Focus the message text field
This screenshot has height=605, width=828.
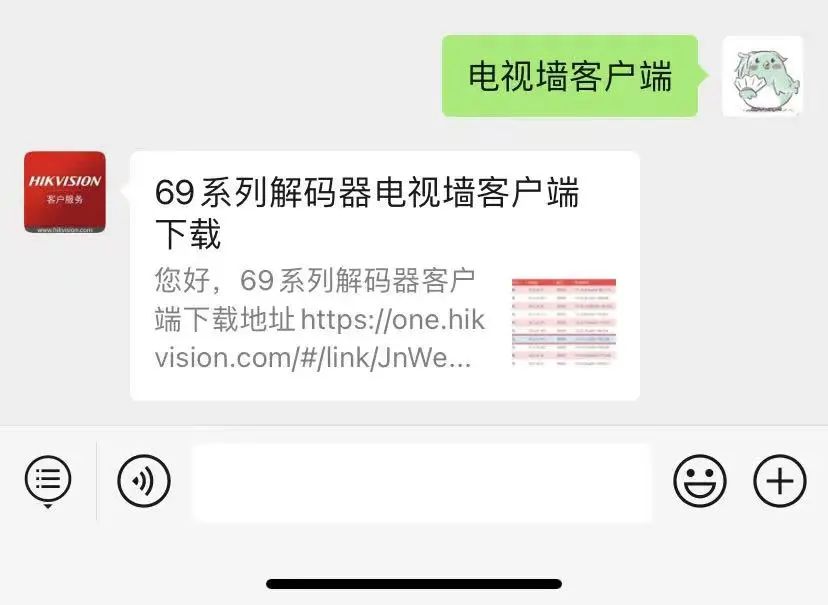pyautogui.click(x=421, y=483)
